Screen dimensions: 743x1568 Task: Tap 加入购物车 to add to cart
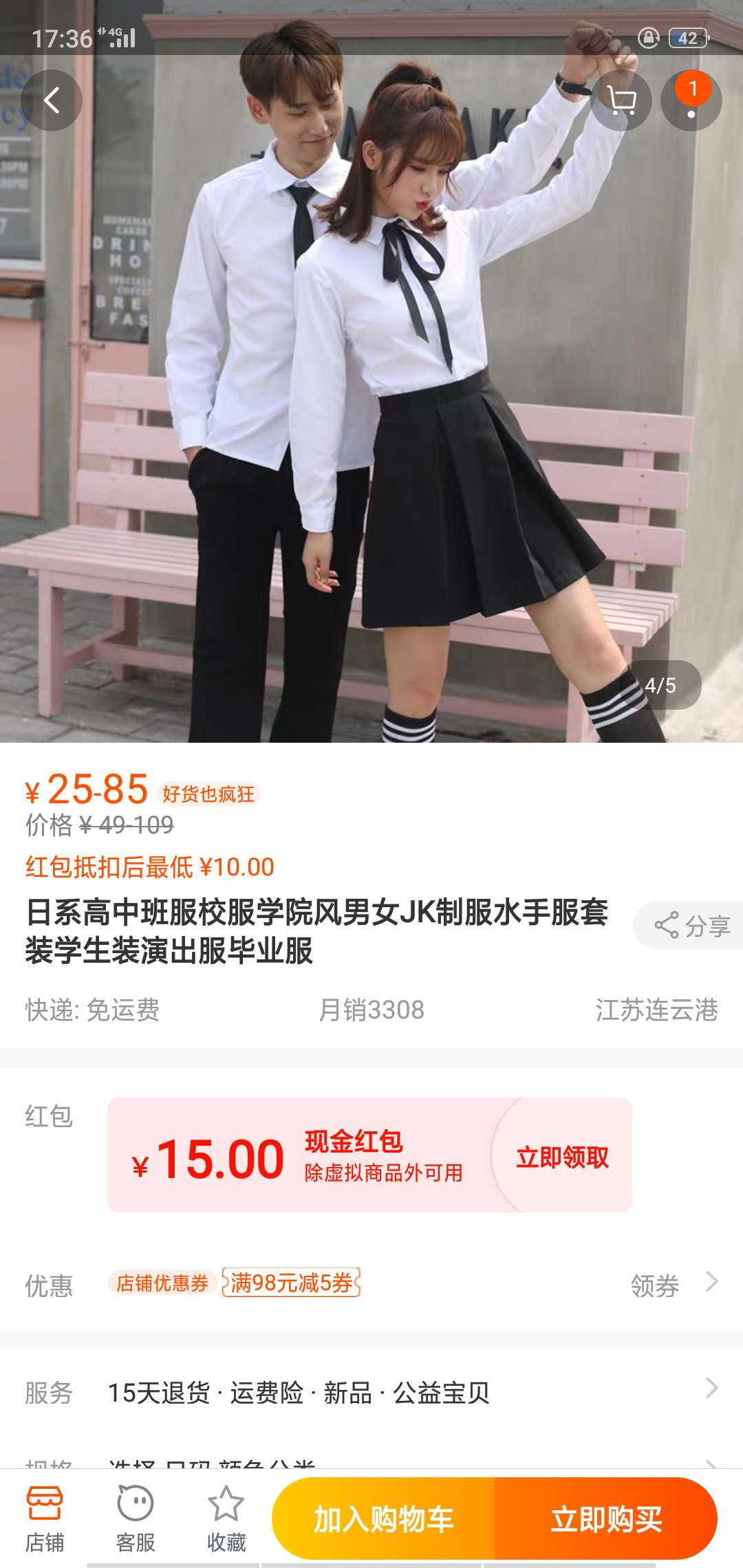[384, 1518]
